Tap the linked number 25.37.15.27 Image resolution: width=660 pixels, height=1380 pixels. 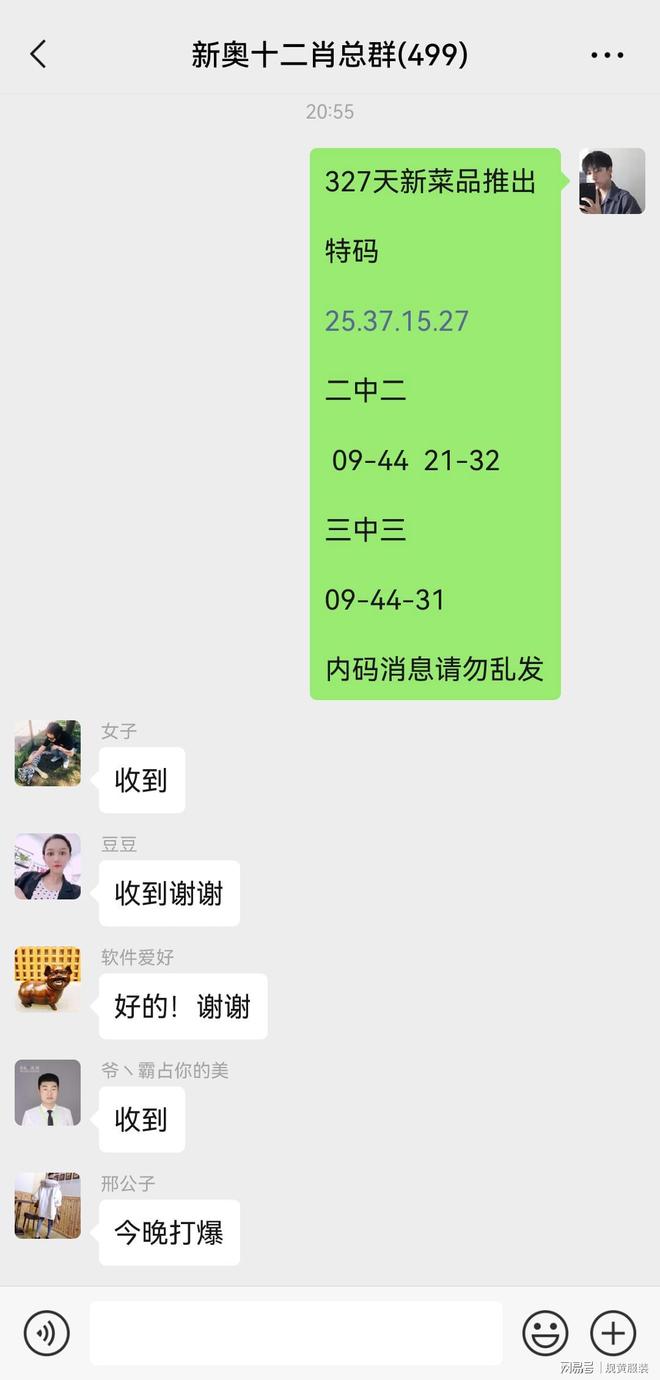pos(397,321)
